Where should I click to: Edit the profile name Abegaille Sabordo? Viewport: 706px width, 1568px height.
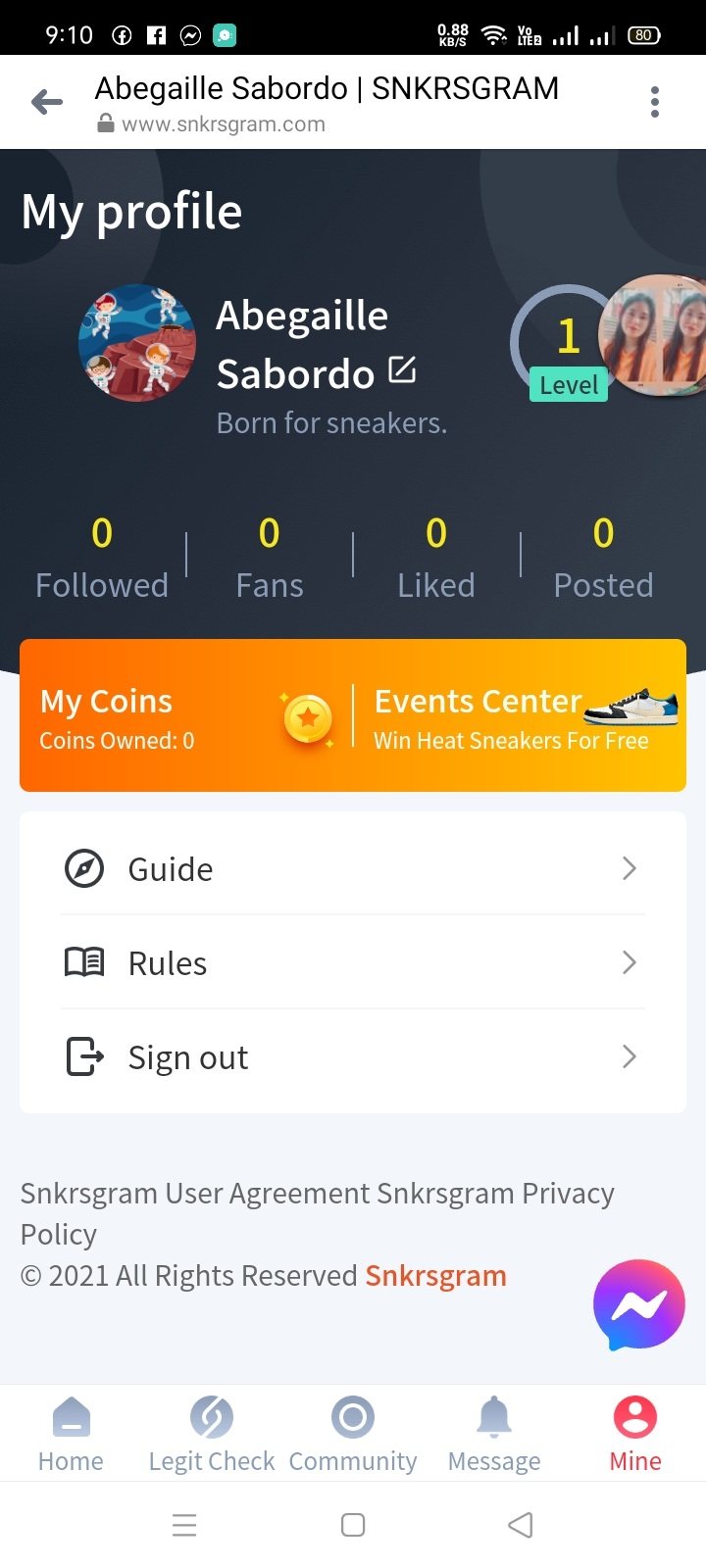click(402, 370)
